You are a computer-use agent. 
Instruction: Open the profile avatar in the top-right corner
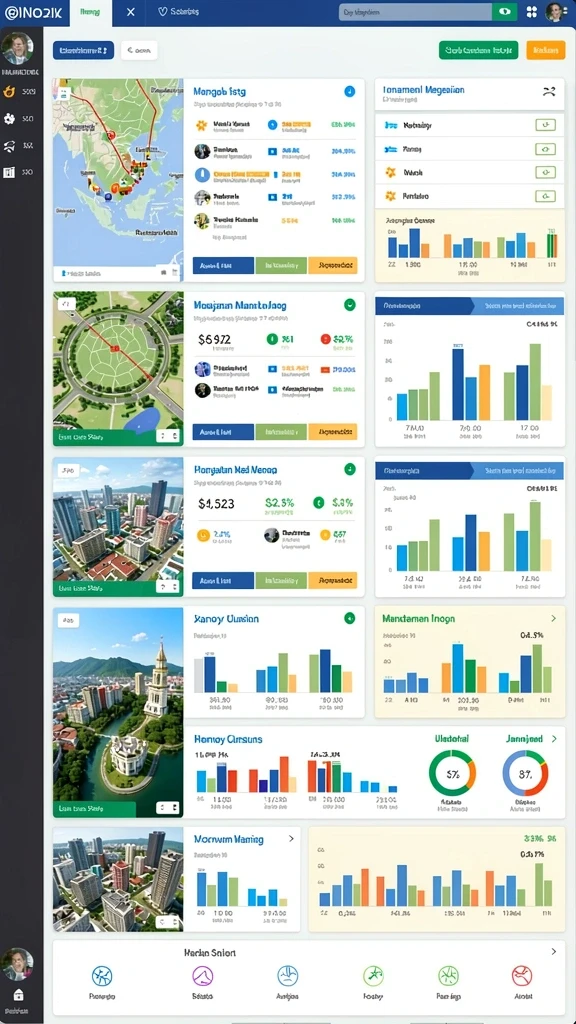coord(554,12)
